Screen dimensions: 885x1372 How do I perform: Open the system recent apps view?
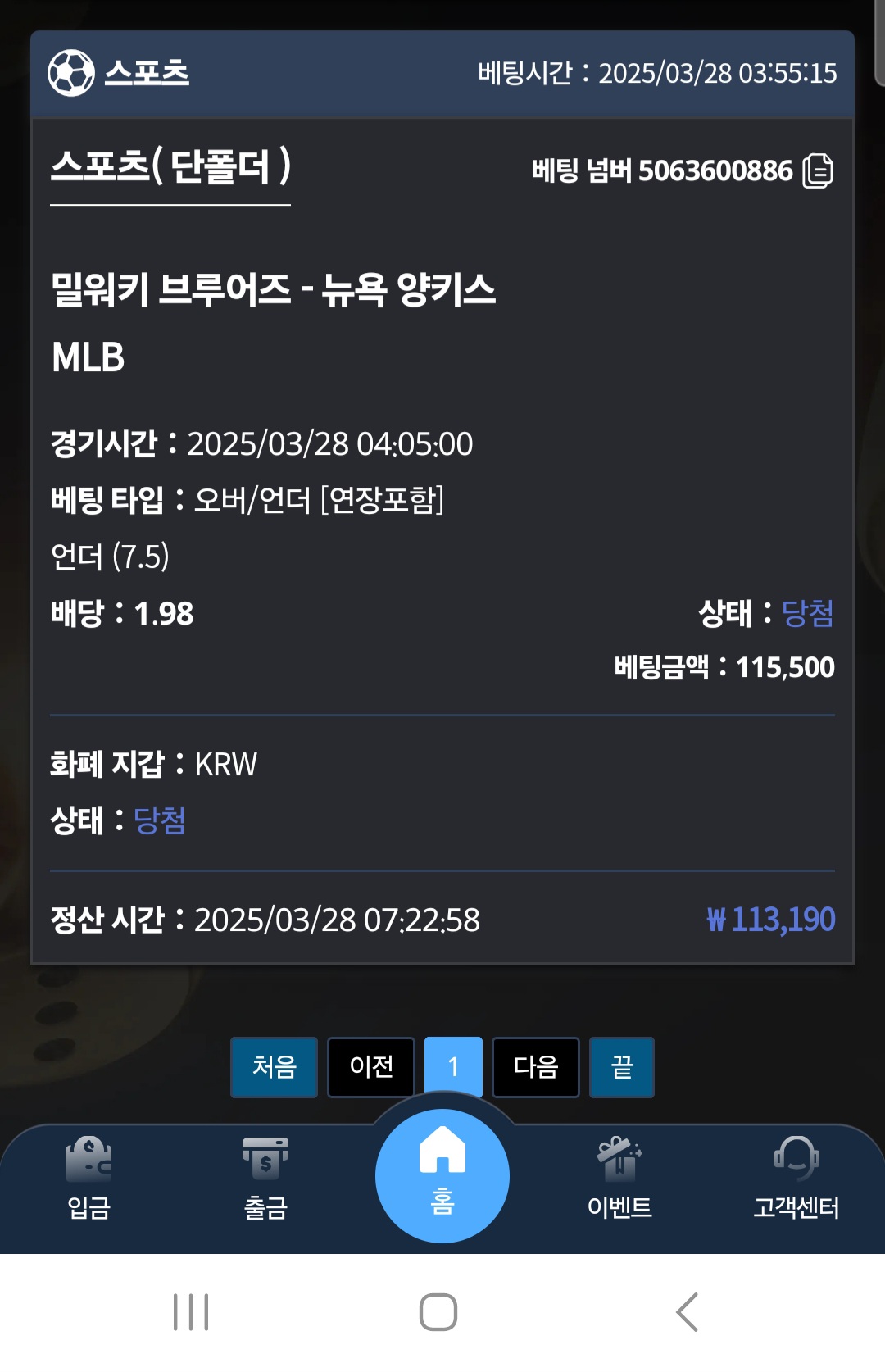point(191,1312)
